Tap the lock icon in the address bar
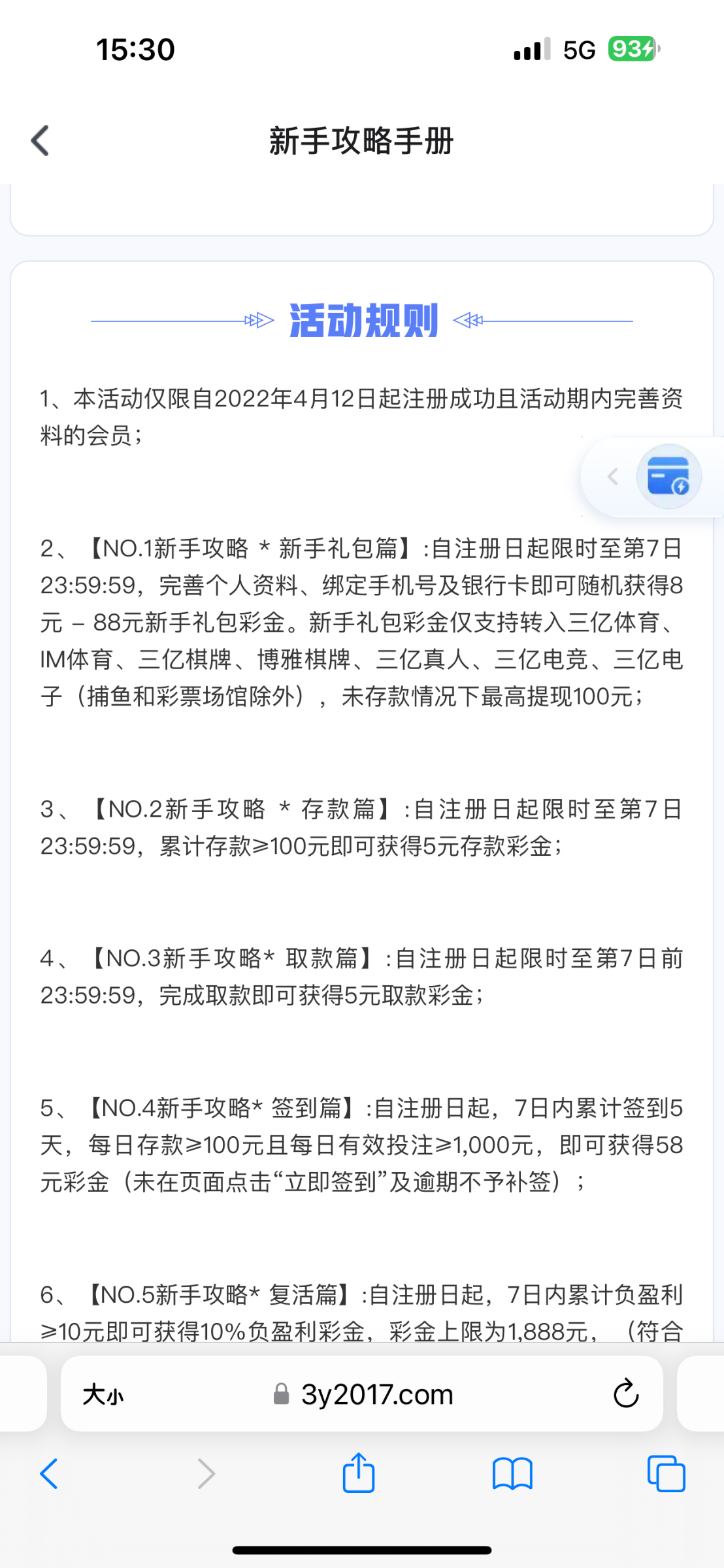This screenshot has height=1568, width=724. click(x=281, y=1393)
